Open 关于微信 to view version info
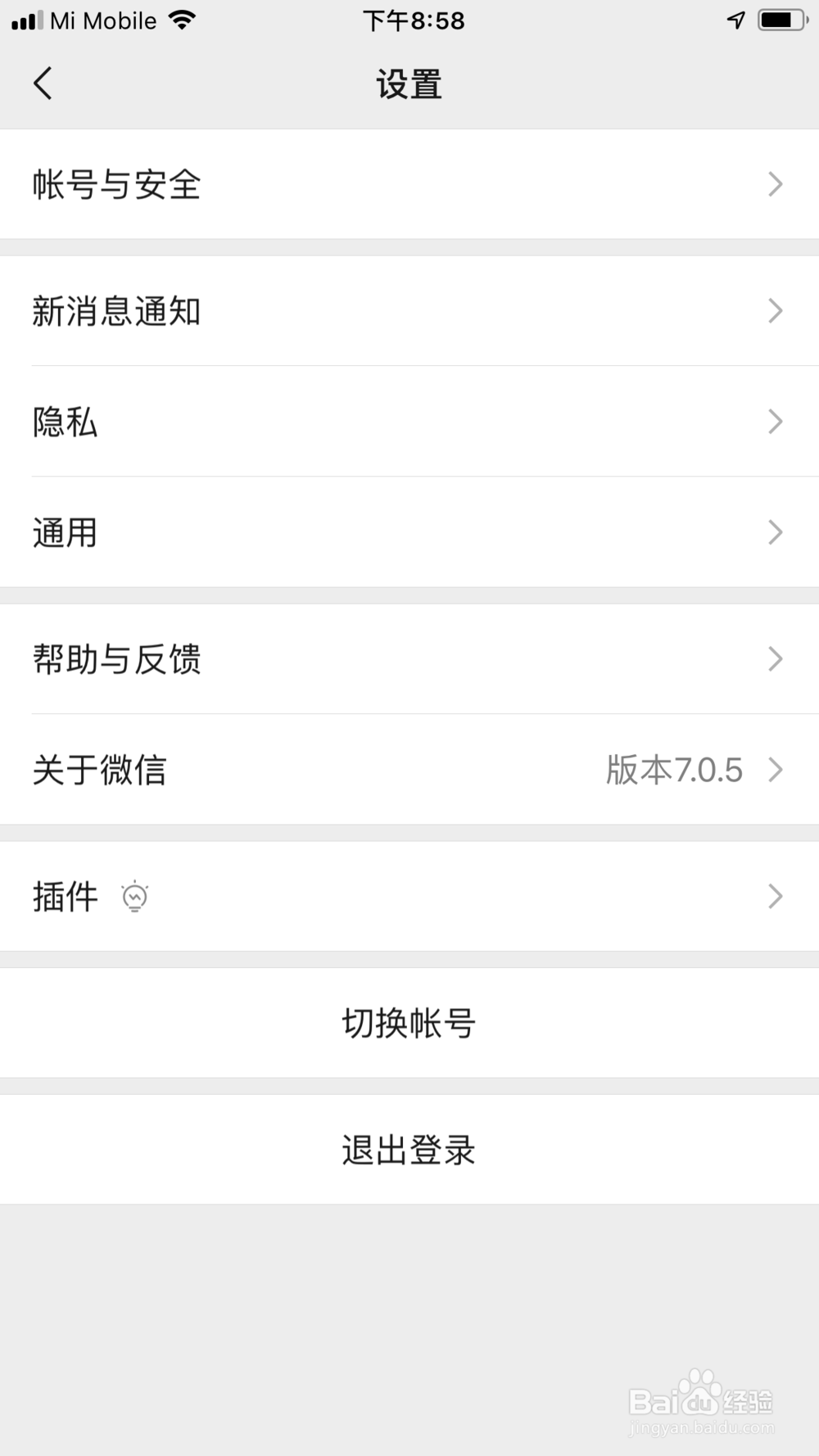This screenshot has width=819, height=1456. 246,769
